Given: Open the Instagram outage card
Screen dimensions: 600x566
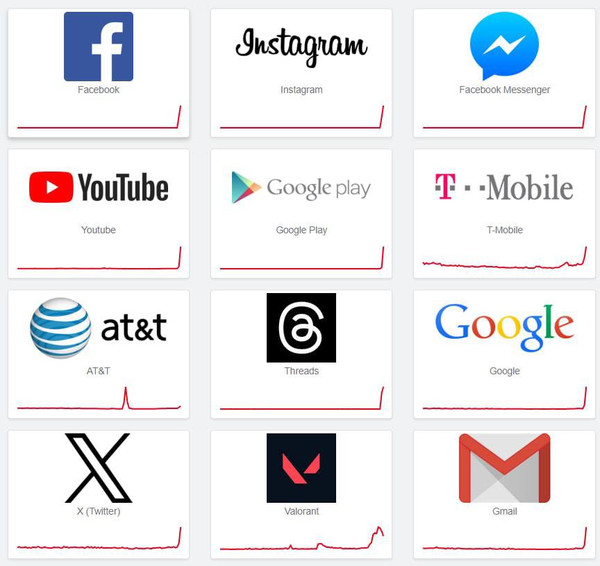Looking at the screenshot, I should tap(301, 72).
